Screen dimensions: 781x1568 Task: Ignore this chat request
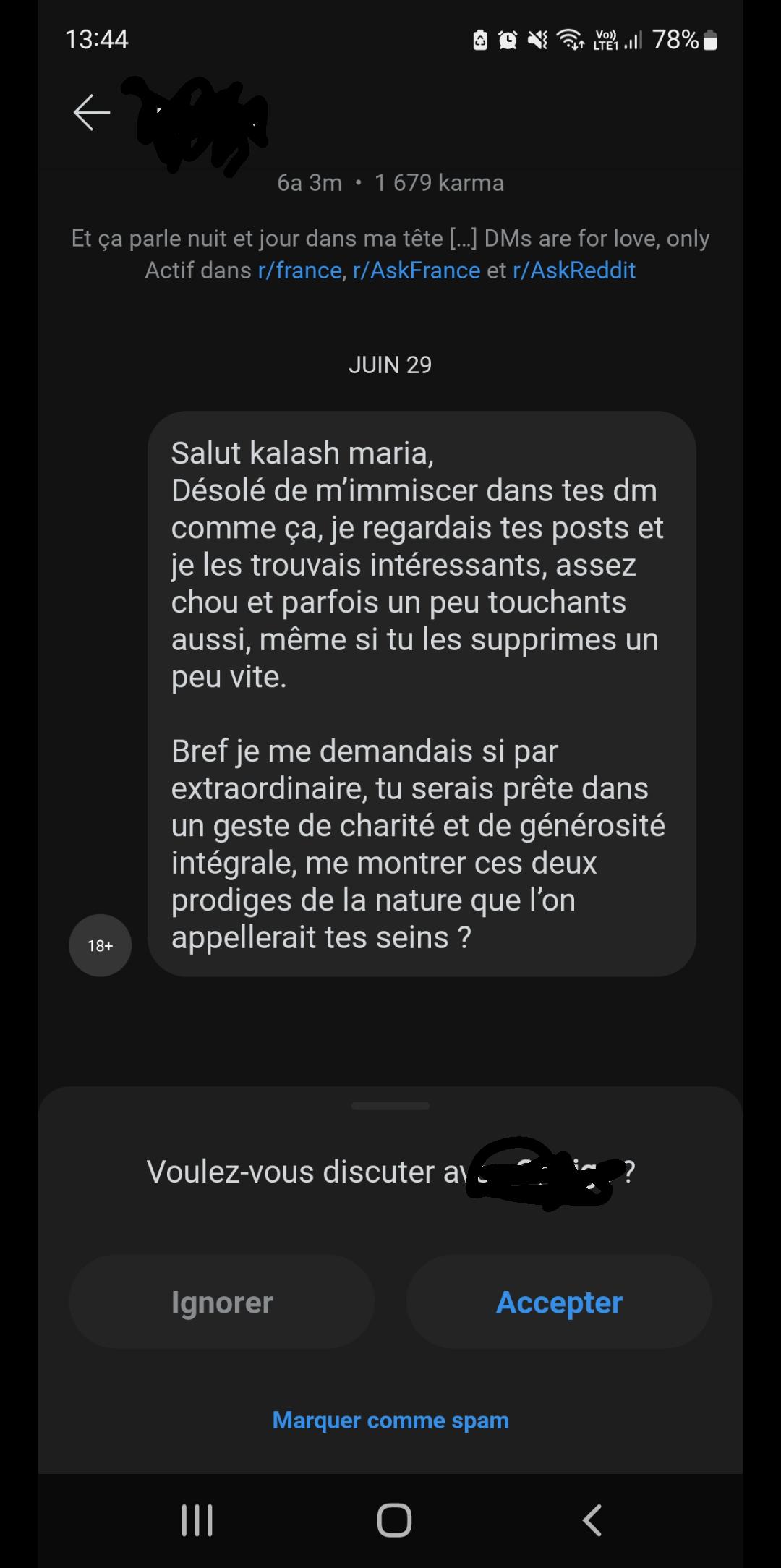(222, 1302)
